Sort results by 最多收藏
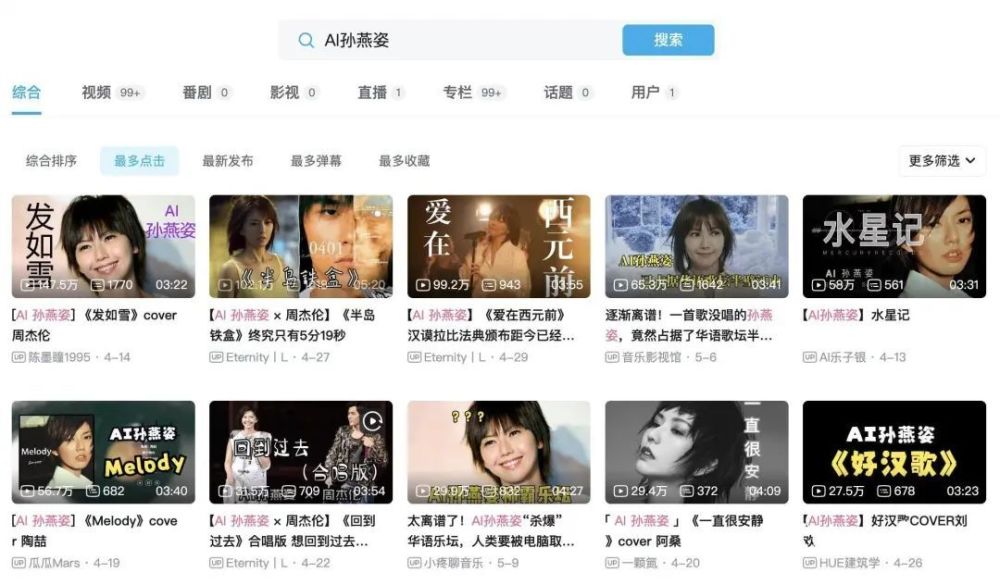 pos(404,161)
